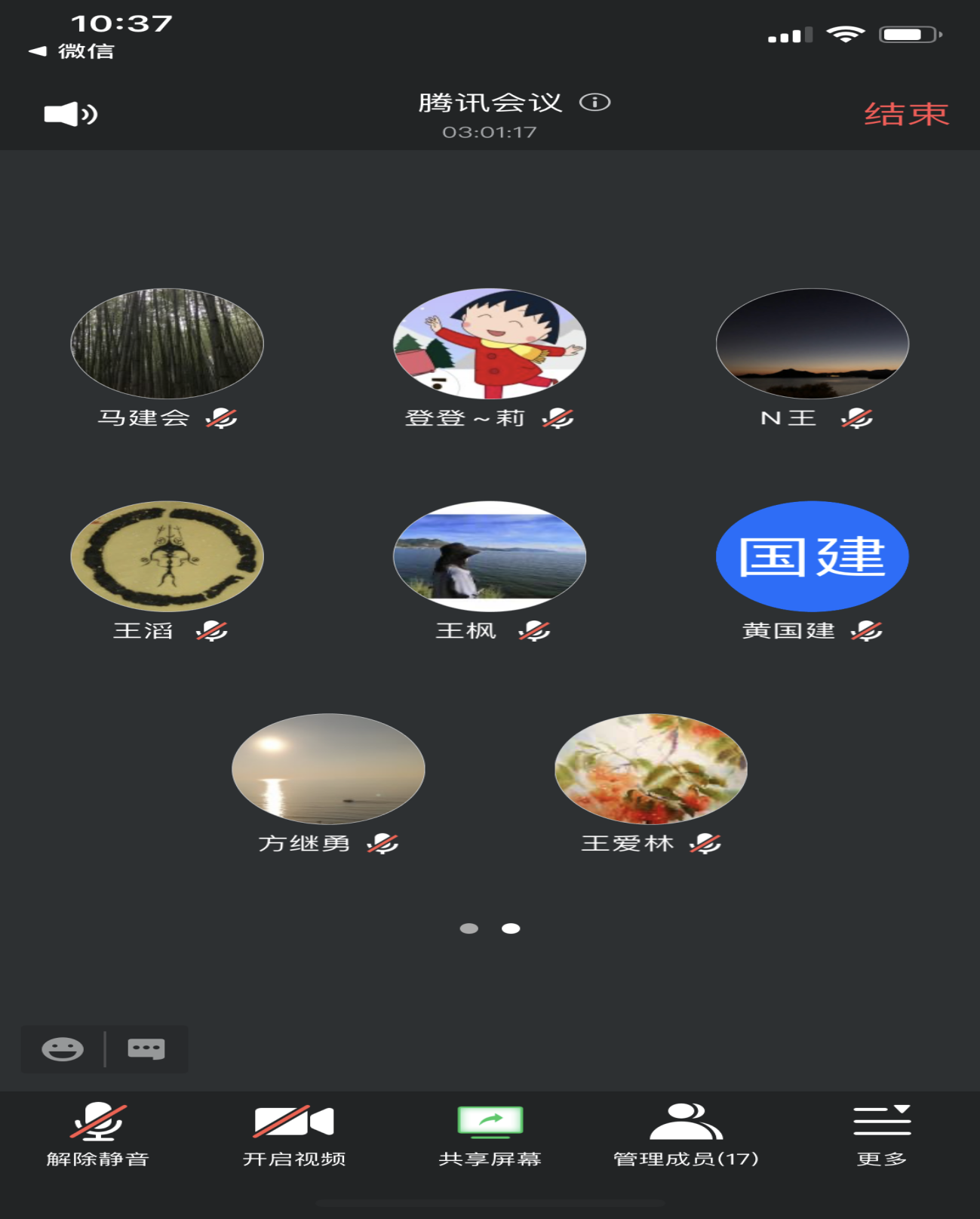
Task: Select participant 马建会
Action: (x=167, y=344)
